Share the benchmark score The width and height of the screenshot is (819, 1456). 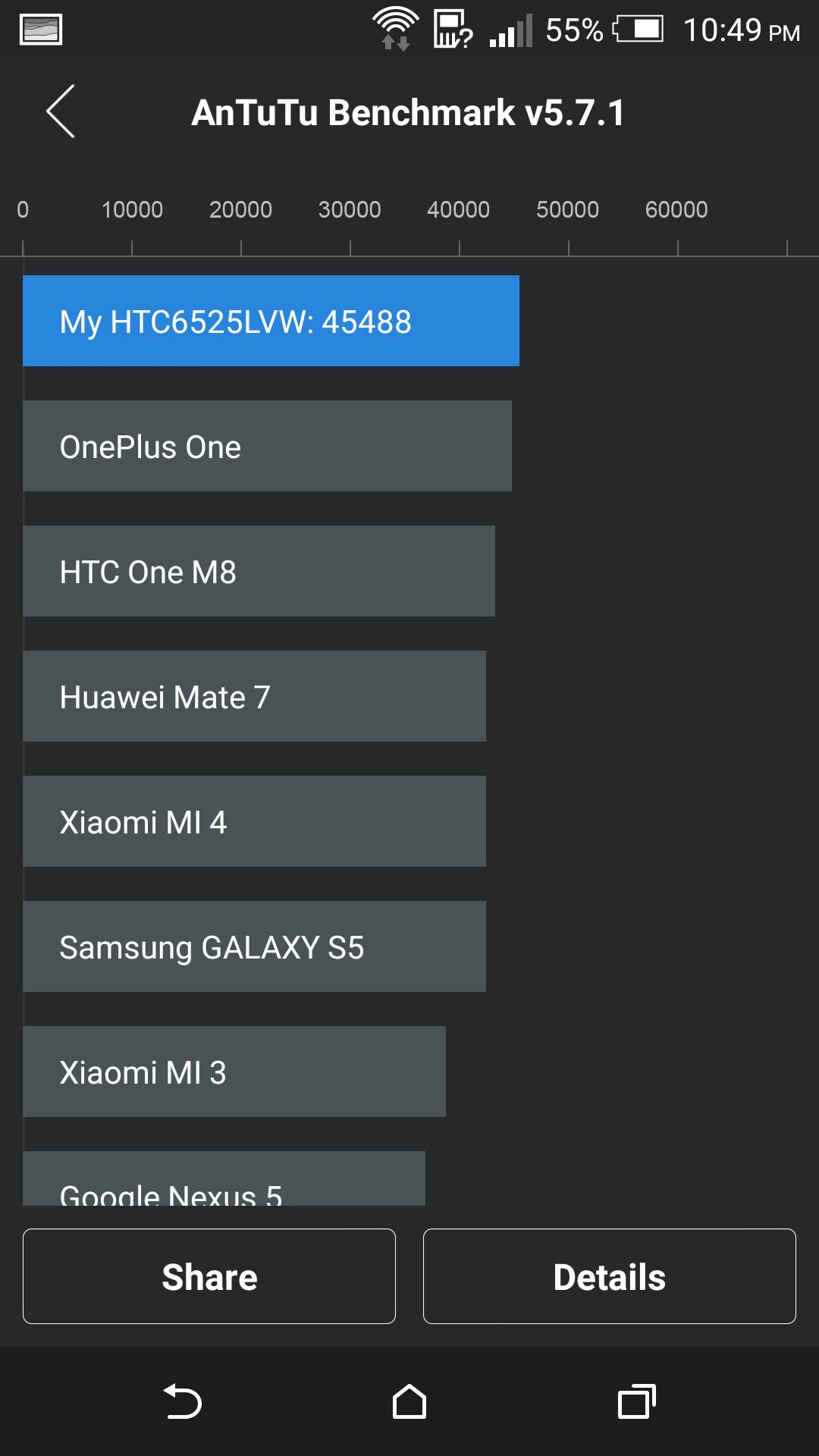point(209,1276)
